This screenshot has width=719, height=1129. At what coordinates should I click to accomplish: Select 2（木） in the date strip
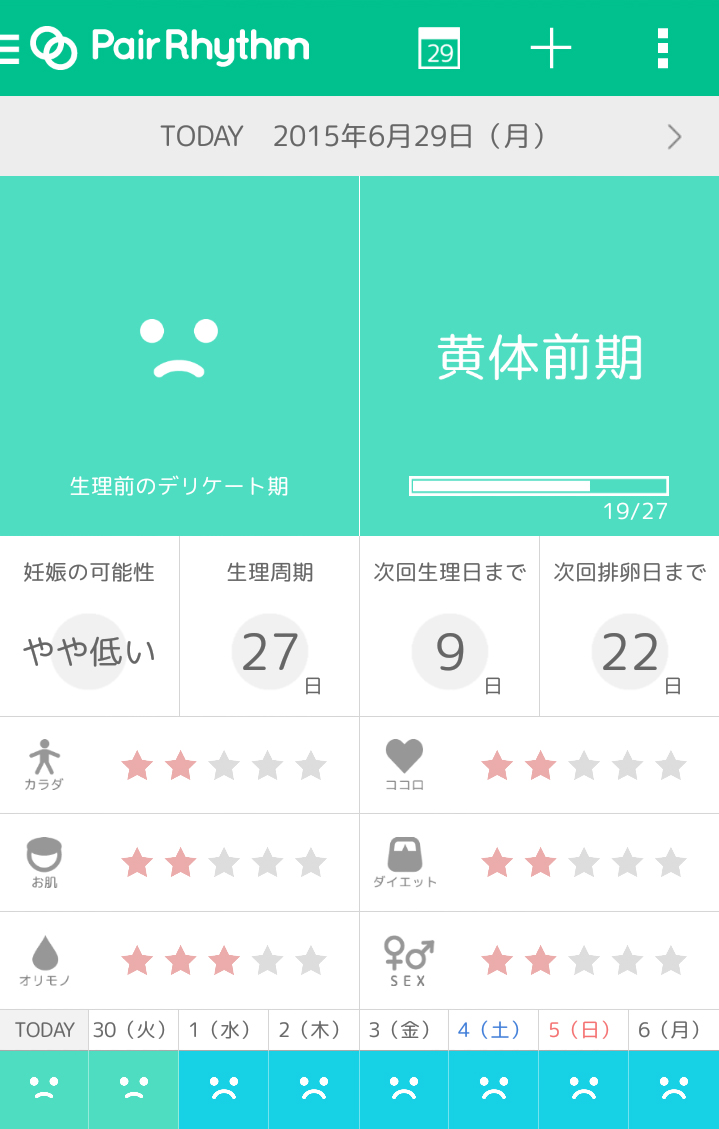[313, 1070]
